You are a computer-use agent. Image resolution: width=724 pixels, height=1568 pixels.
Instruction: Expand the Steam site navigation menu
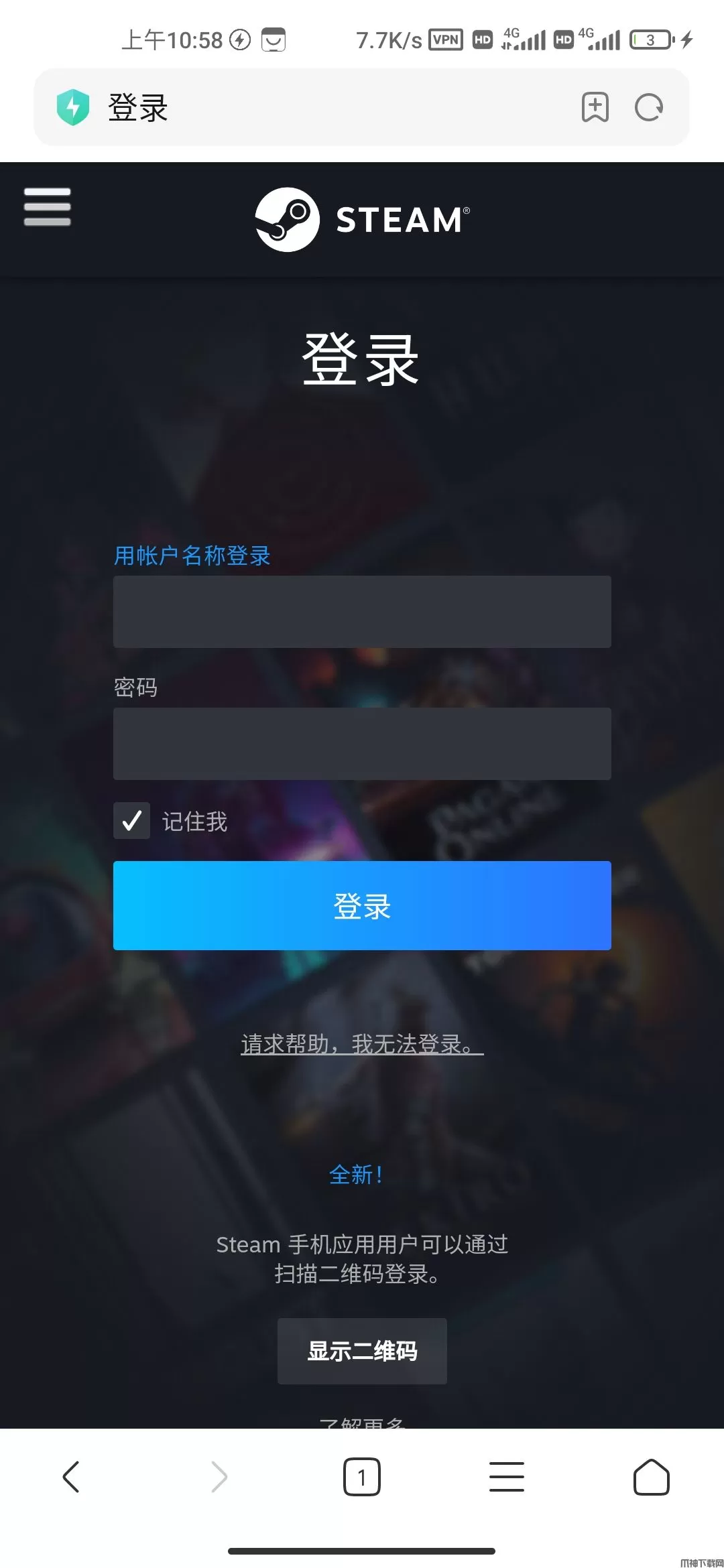coord(47,208)
